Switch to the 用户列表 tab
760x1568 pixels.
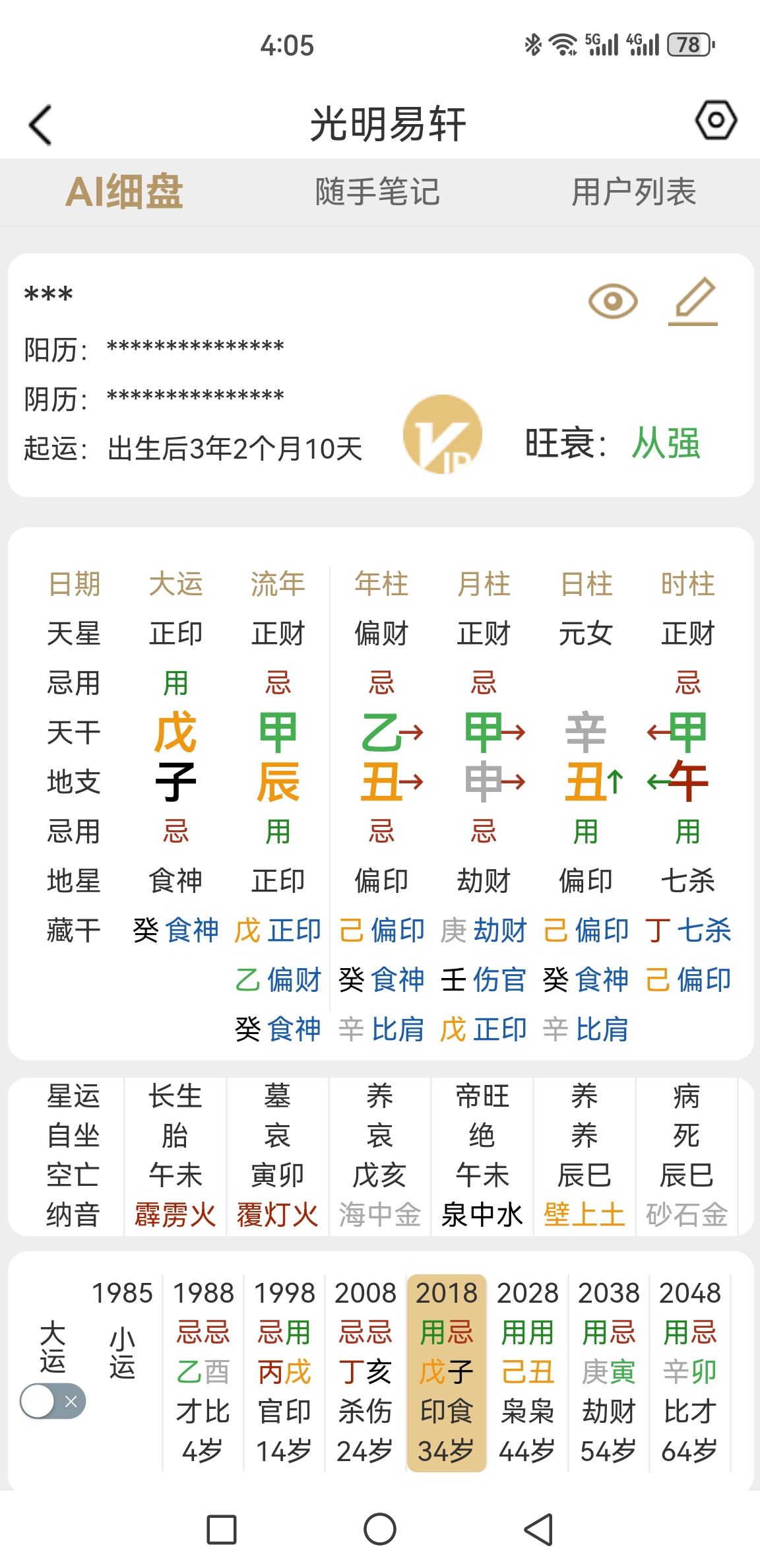[633, 192]
